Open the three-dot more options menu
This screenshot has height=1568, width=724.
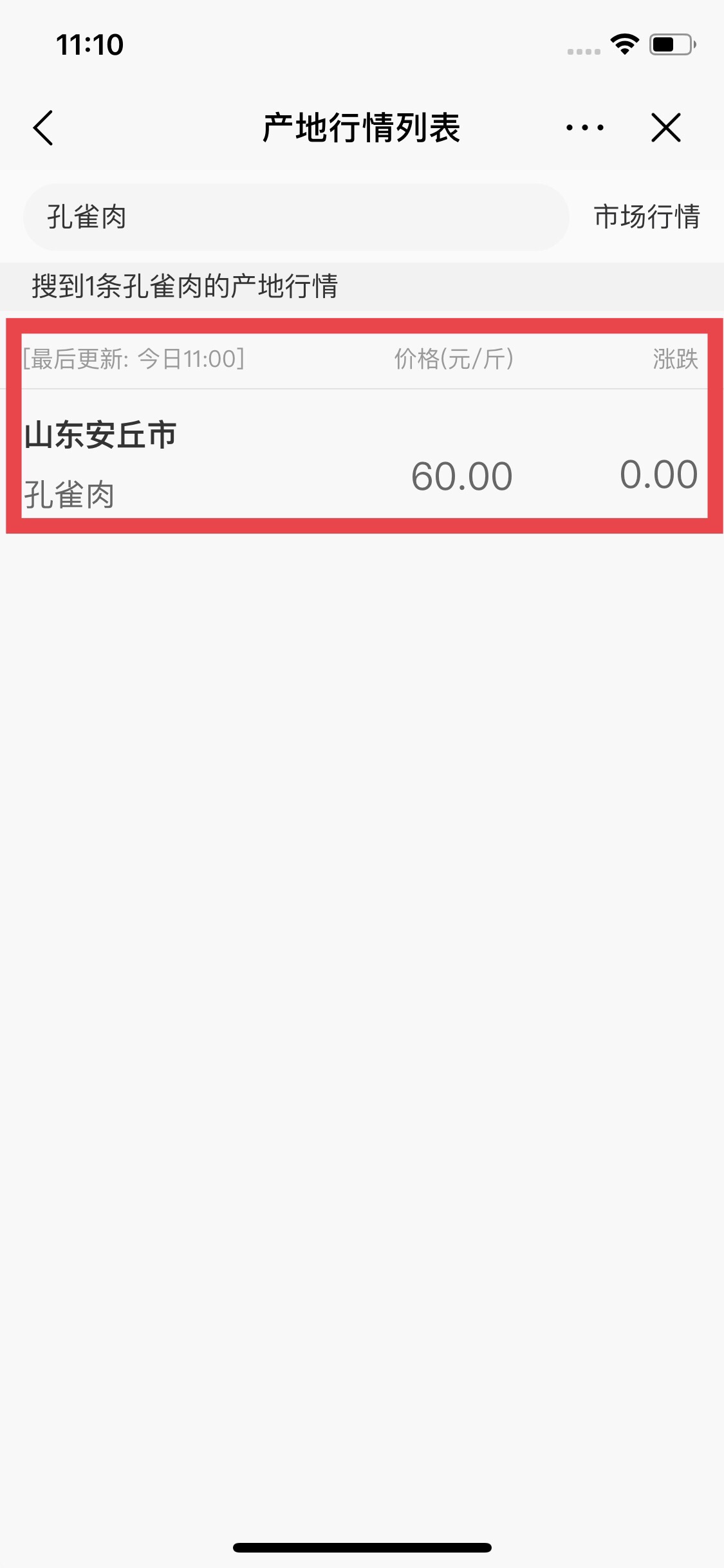584,127
